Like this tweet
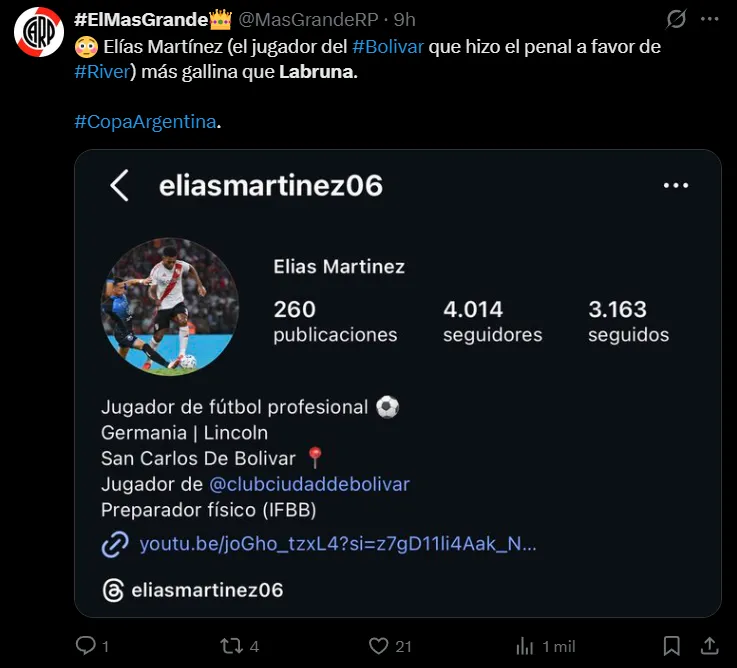The height and width of the screenshot is (668, 737). pyautogui.click(x=378, y=646)
